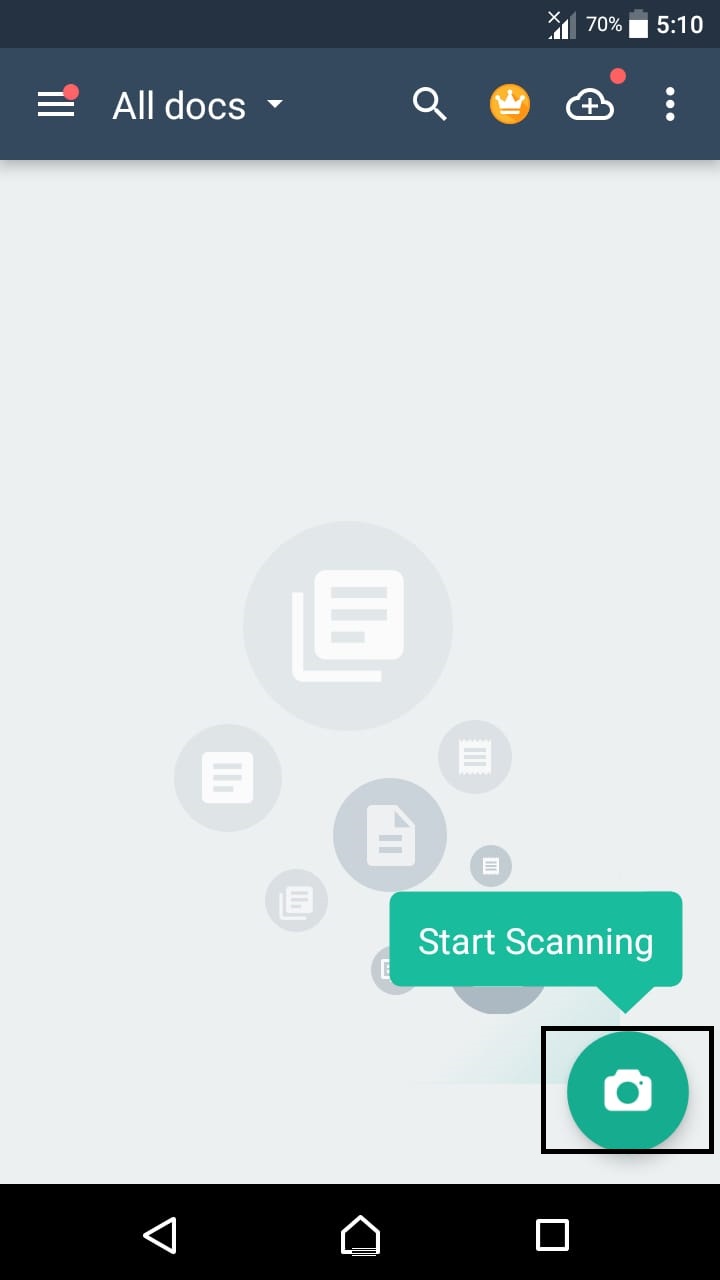
Task: Go back using the system back button
Action: tap(160, 1235)
